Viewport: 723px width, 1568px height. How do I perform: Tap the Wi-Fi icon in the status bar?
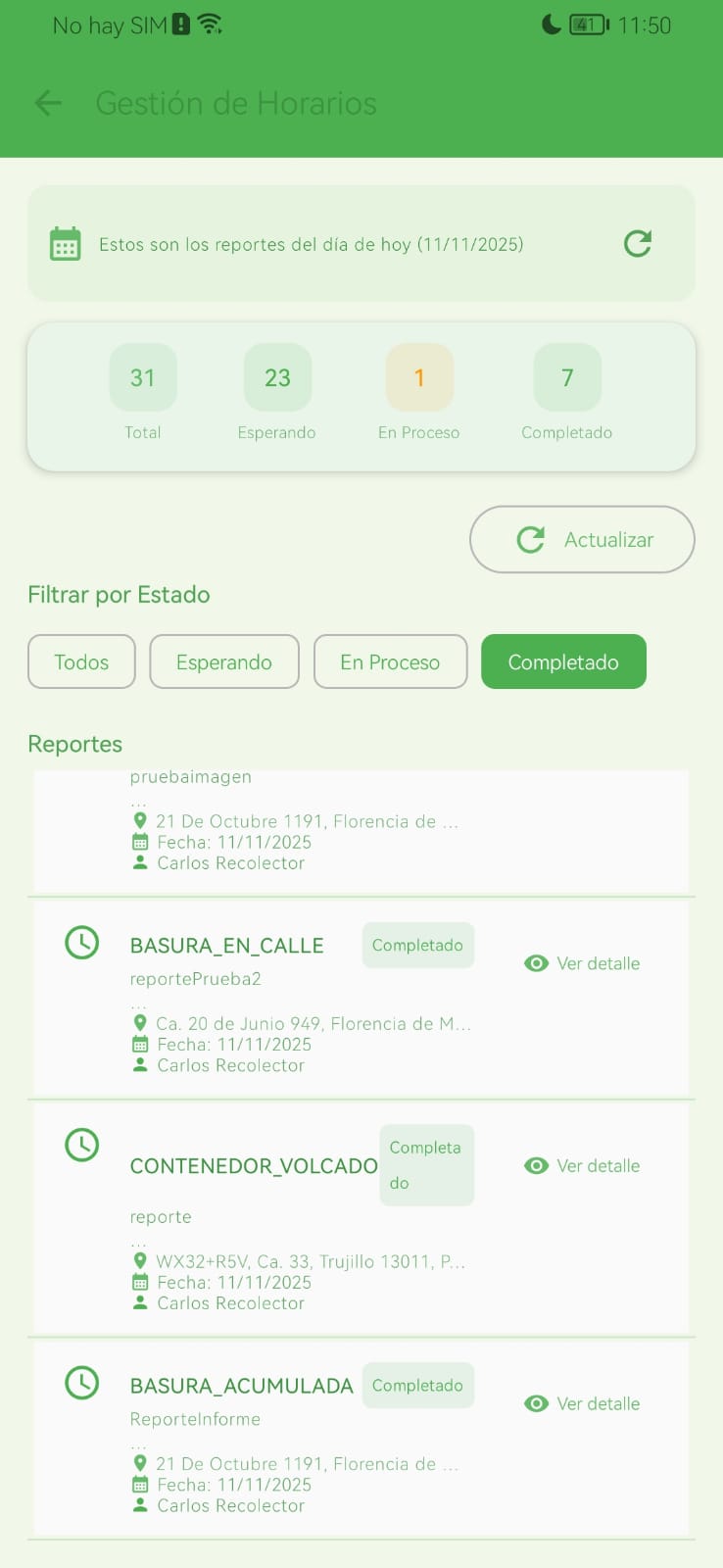point(209,24)
